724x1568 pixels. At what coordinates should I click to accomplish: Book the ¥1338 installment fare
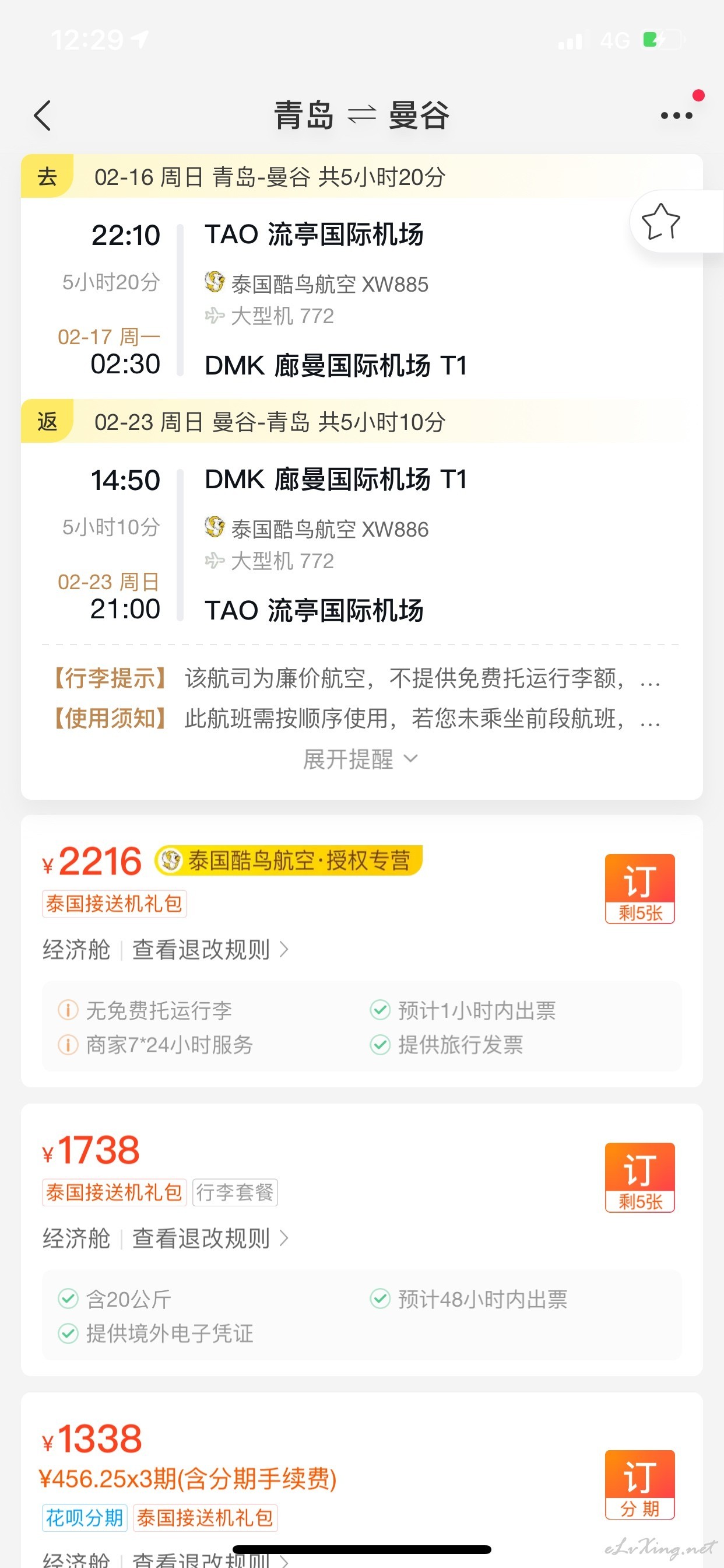click(x=640, y=1485)
